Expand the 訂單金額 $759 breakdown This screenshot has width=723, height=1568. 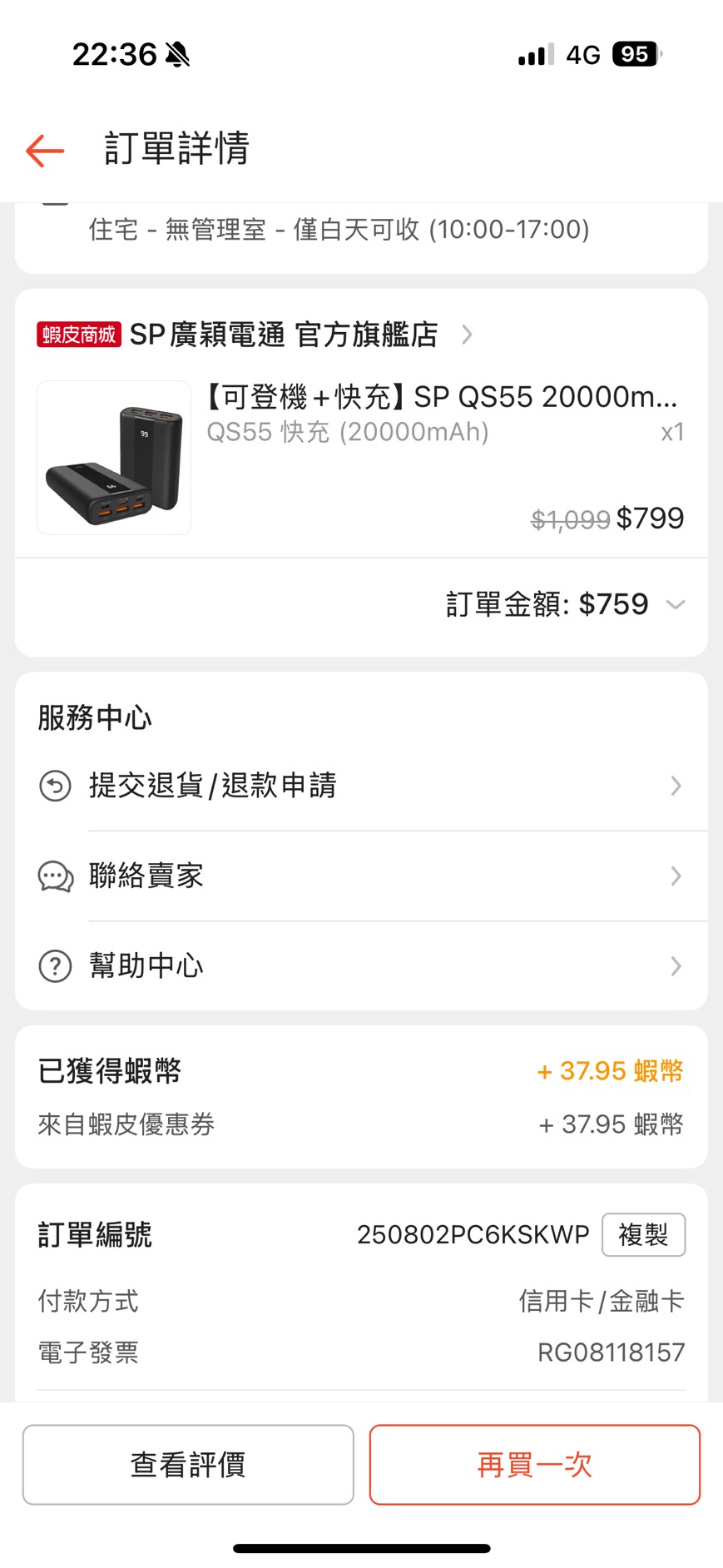pyautogui.click(x=676, y=605)
